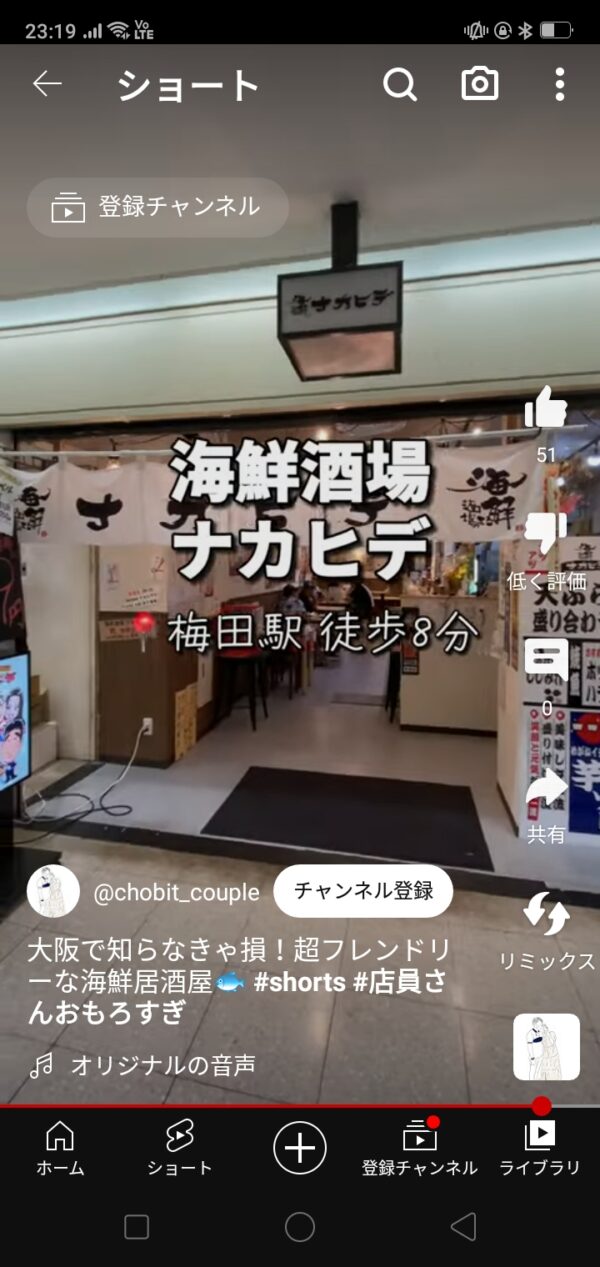Open オリジナルの音声 sound page
600x1267 pixels.
click(x=162, y=1066)
